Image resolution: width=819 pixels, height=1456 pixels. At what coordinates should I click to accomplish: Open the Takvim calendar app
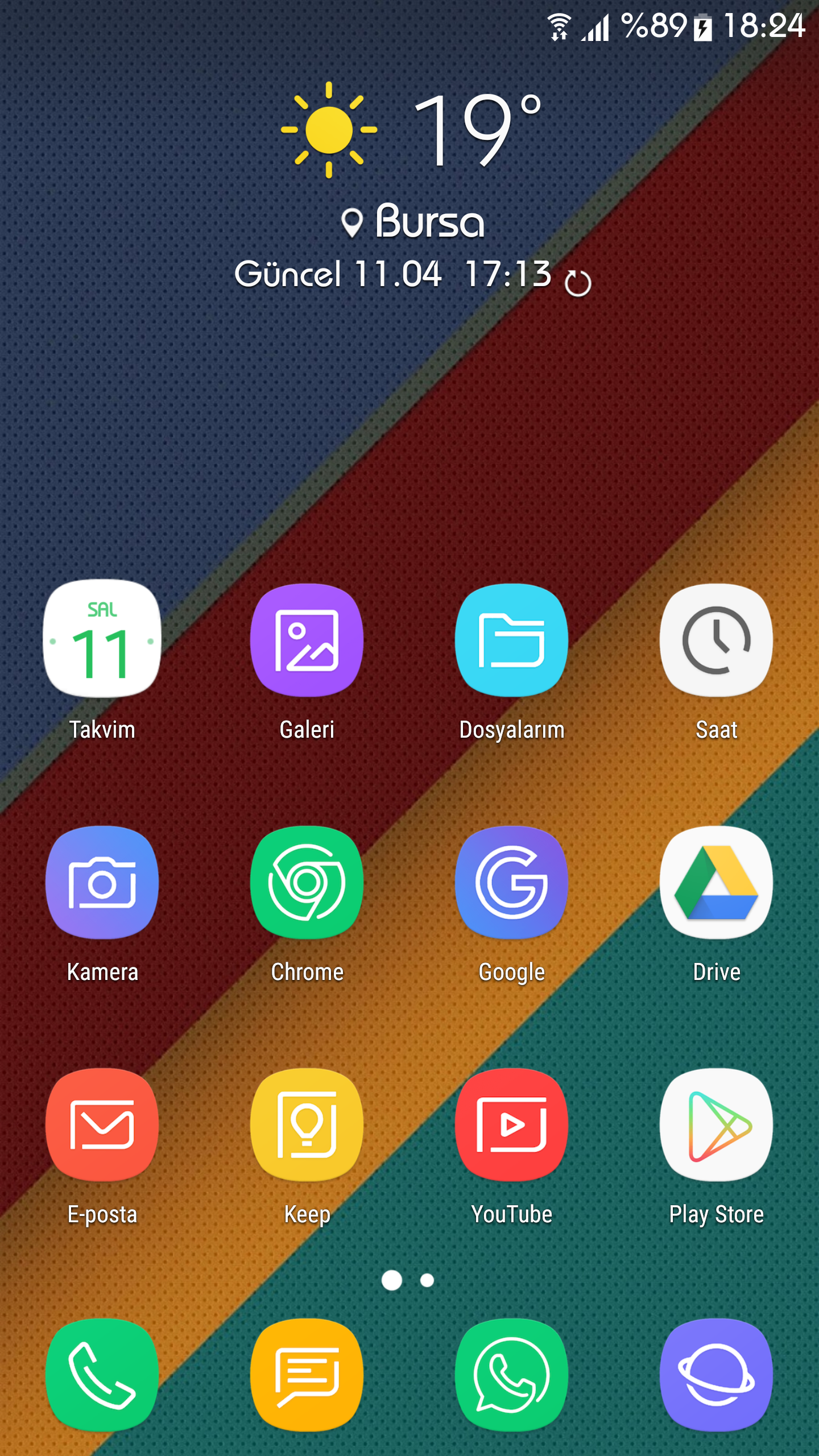pos(102,640)
